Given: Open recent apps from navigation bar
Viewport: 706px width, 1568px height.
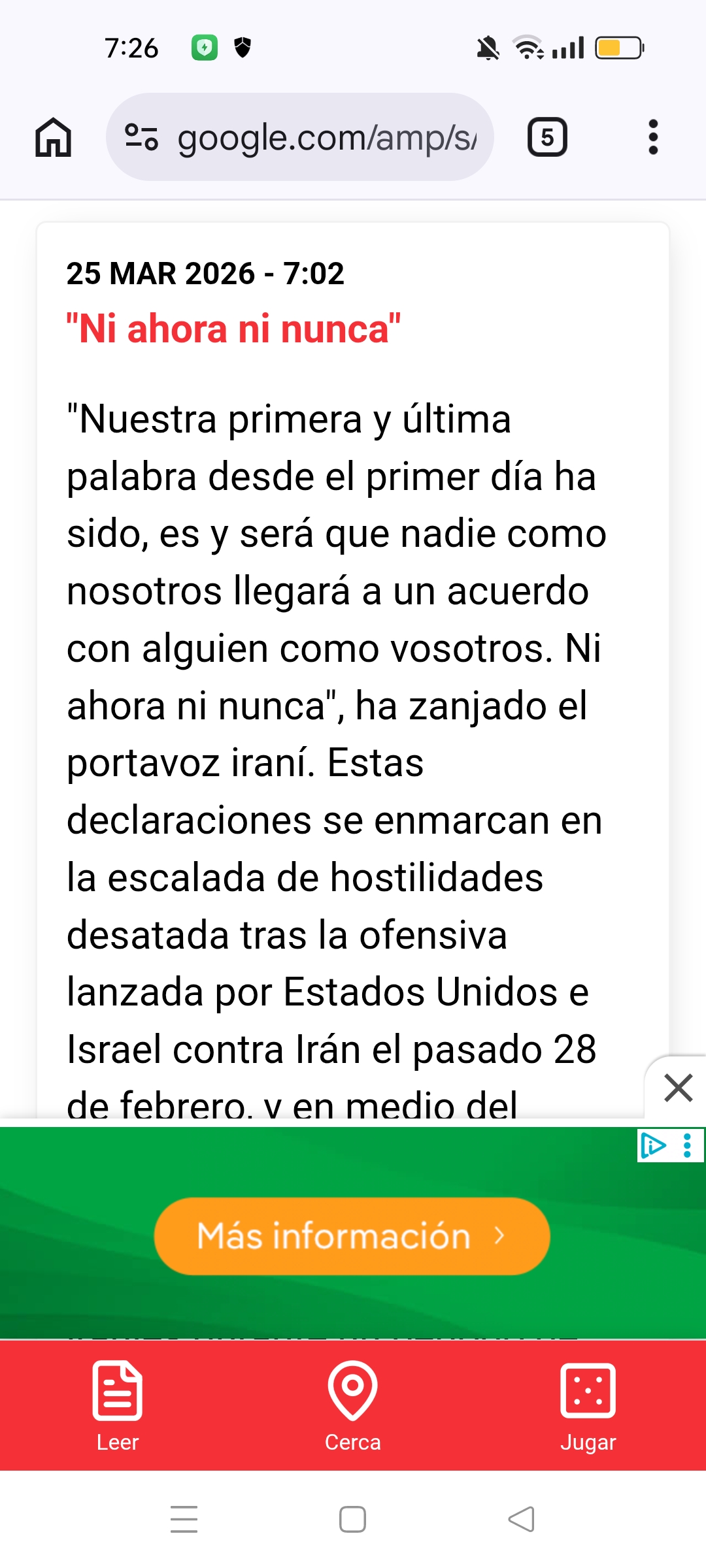Looking at the screenshot, I should [184, 1519].
